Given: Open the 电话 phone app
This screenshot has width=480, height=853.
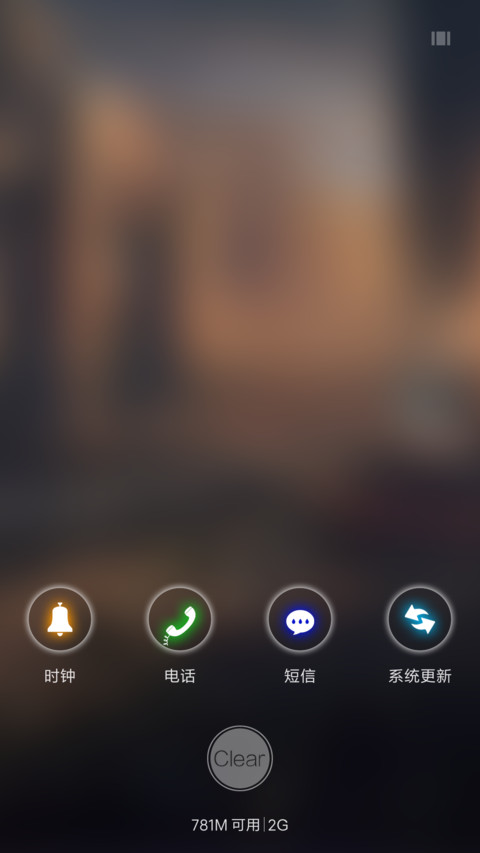Looking at the screenshot, I should [180, 619].
